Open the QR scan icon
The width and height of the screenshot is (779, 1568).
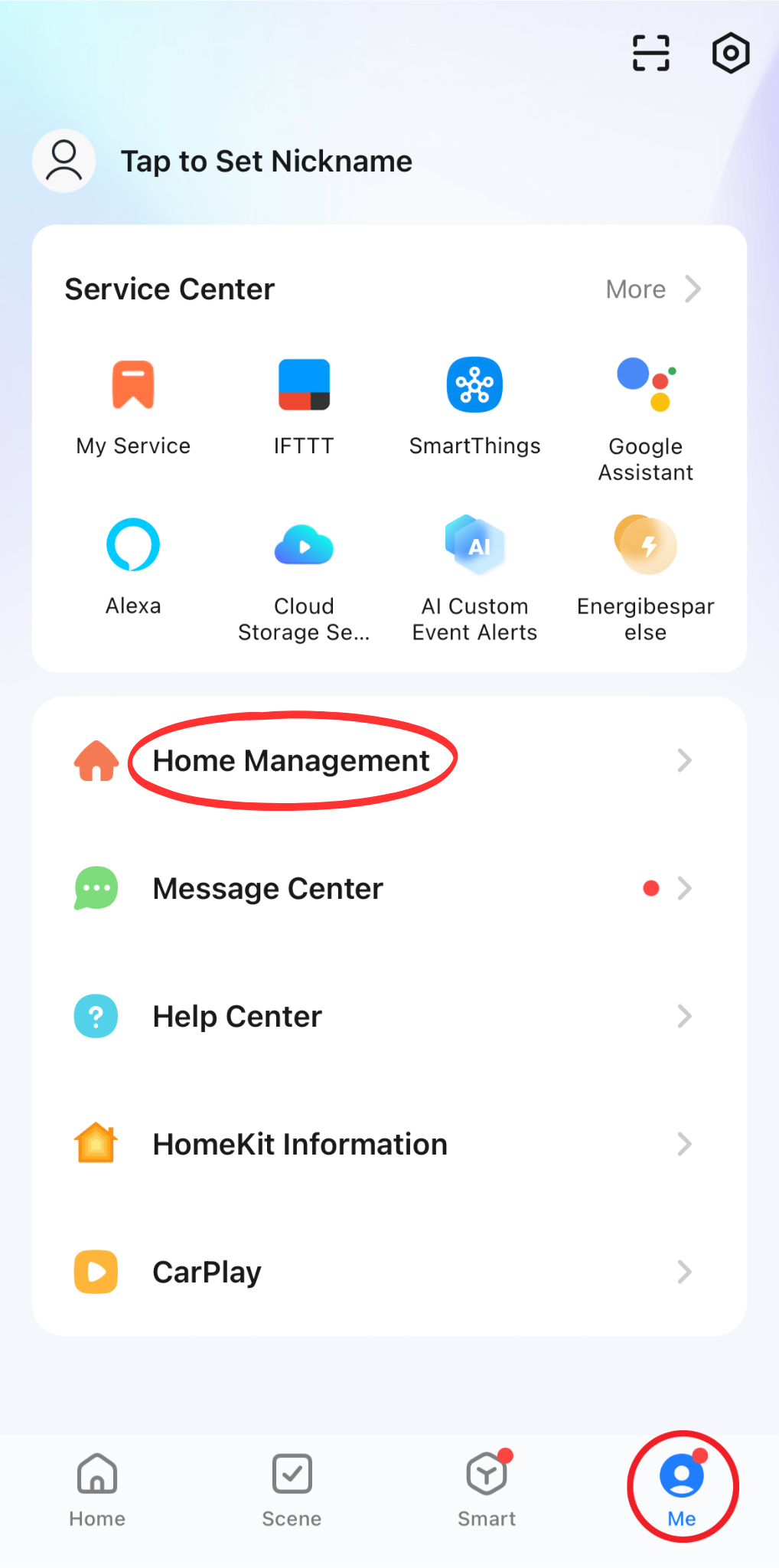pos(650,54)
